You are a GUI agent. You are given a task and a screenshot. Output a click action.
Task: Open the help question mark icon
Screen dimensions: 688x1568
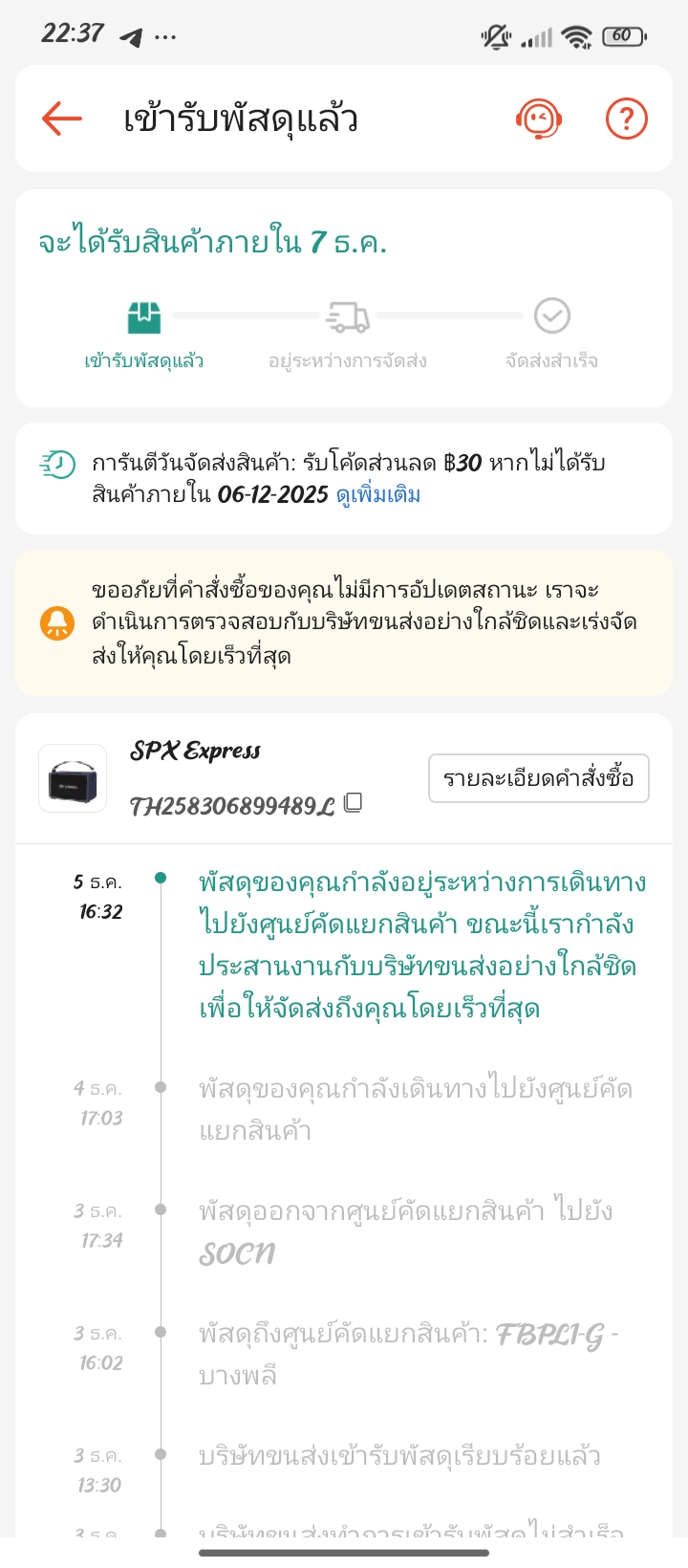[x=627, y=119]
